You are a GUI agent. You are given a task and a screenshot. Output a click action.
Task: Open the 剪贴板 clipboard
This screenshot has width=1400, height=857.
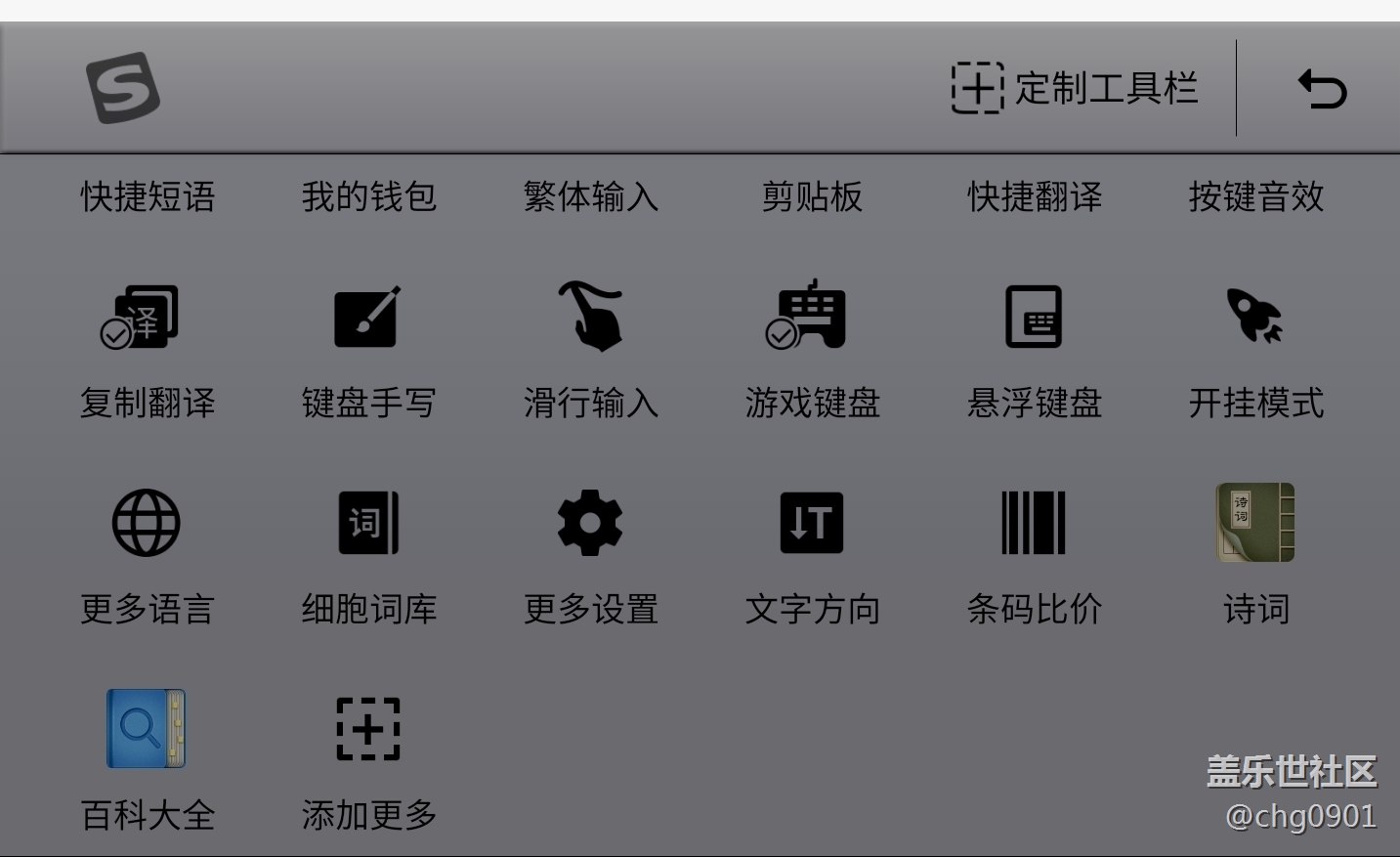tap(812, 196)
